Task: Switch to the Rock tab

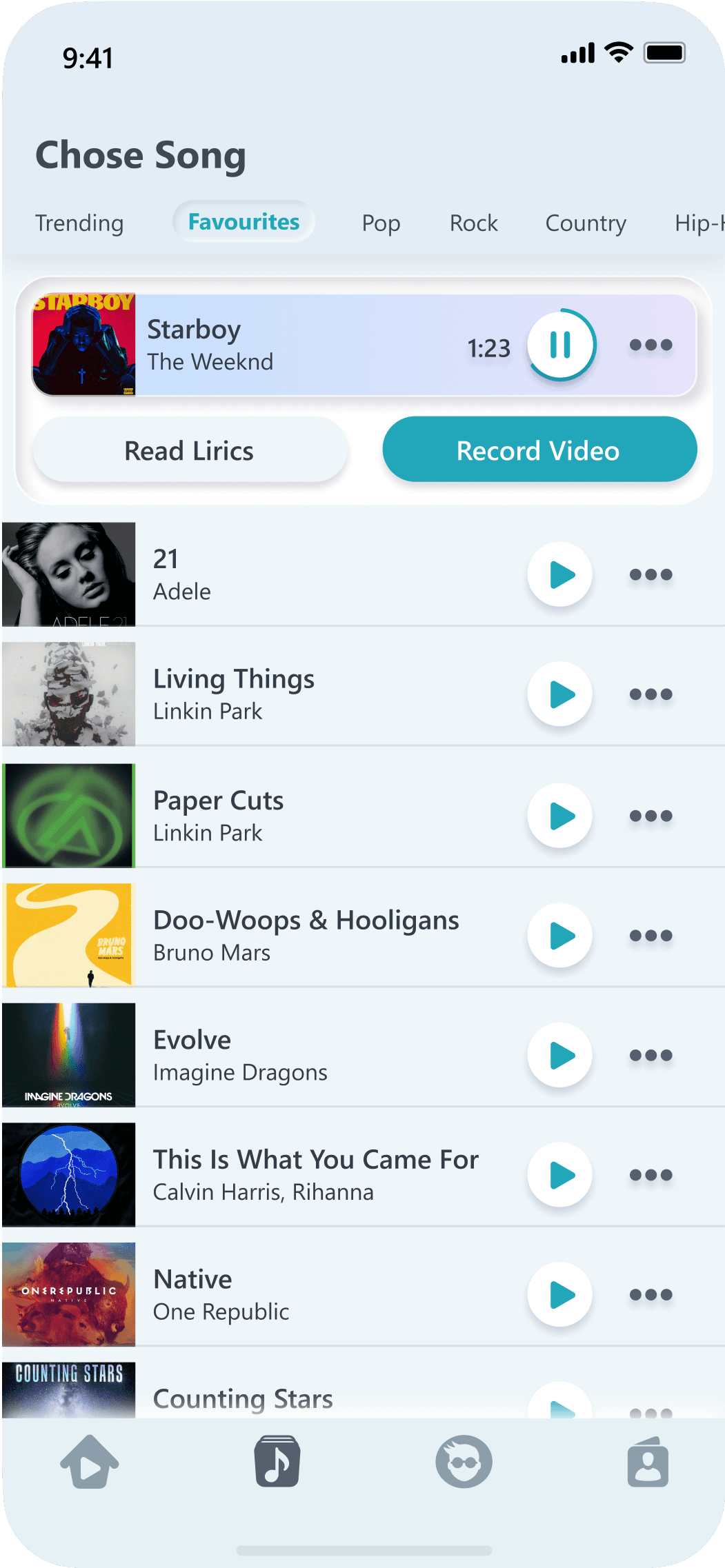Action: tap(473, 223)
